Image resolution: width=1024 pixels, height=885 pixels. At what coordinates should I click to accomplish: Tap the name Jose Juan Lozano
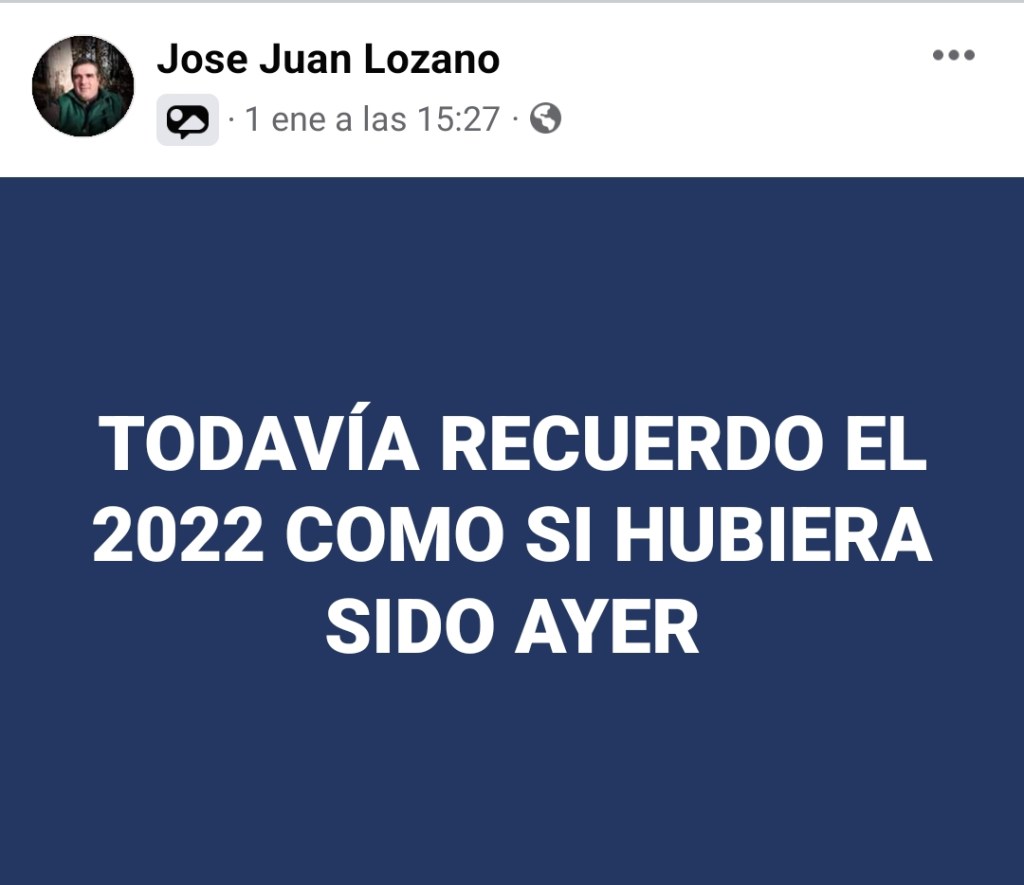pyautogui.click(x=328, y=59)
